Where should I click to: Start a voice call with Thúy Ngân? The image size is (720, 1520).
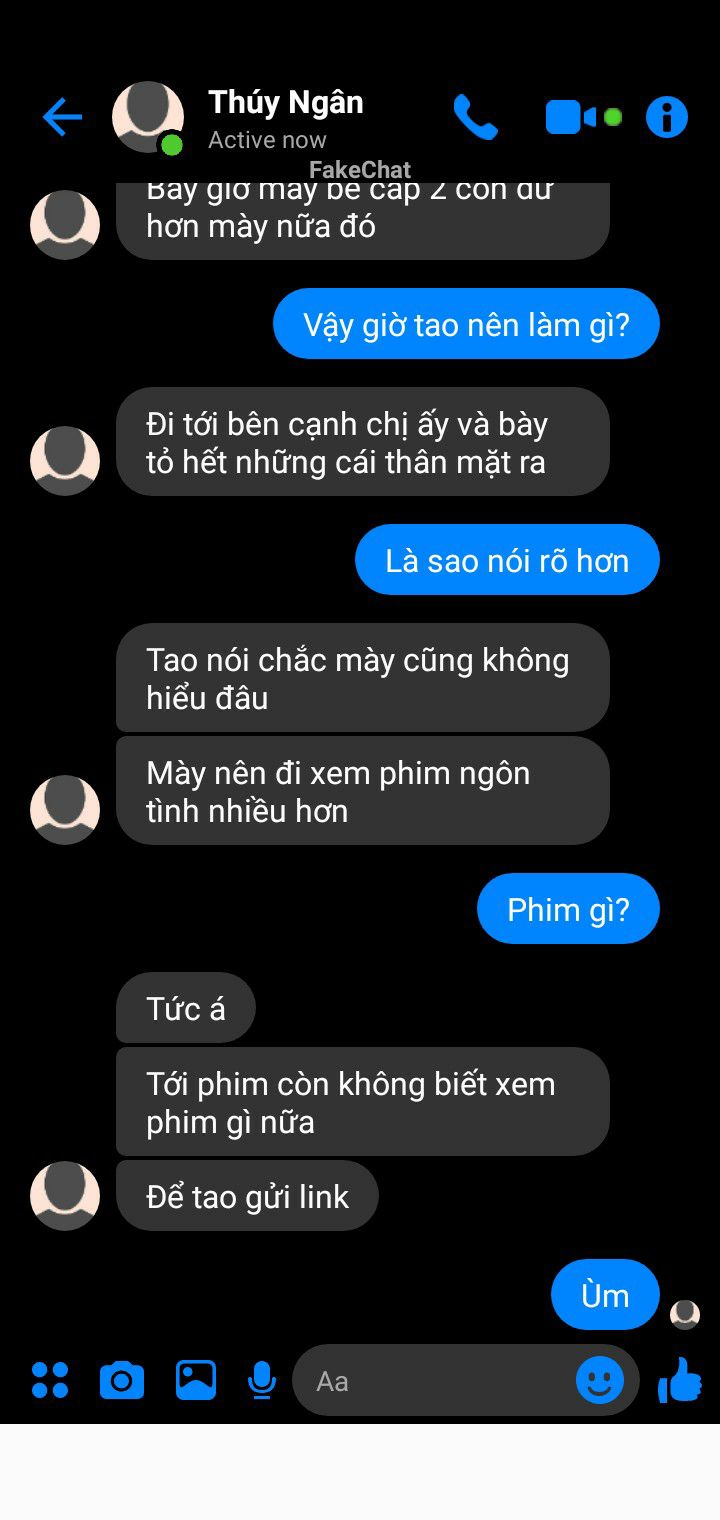coord(475,118)
